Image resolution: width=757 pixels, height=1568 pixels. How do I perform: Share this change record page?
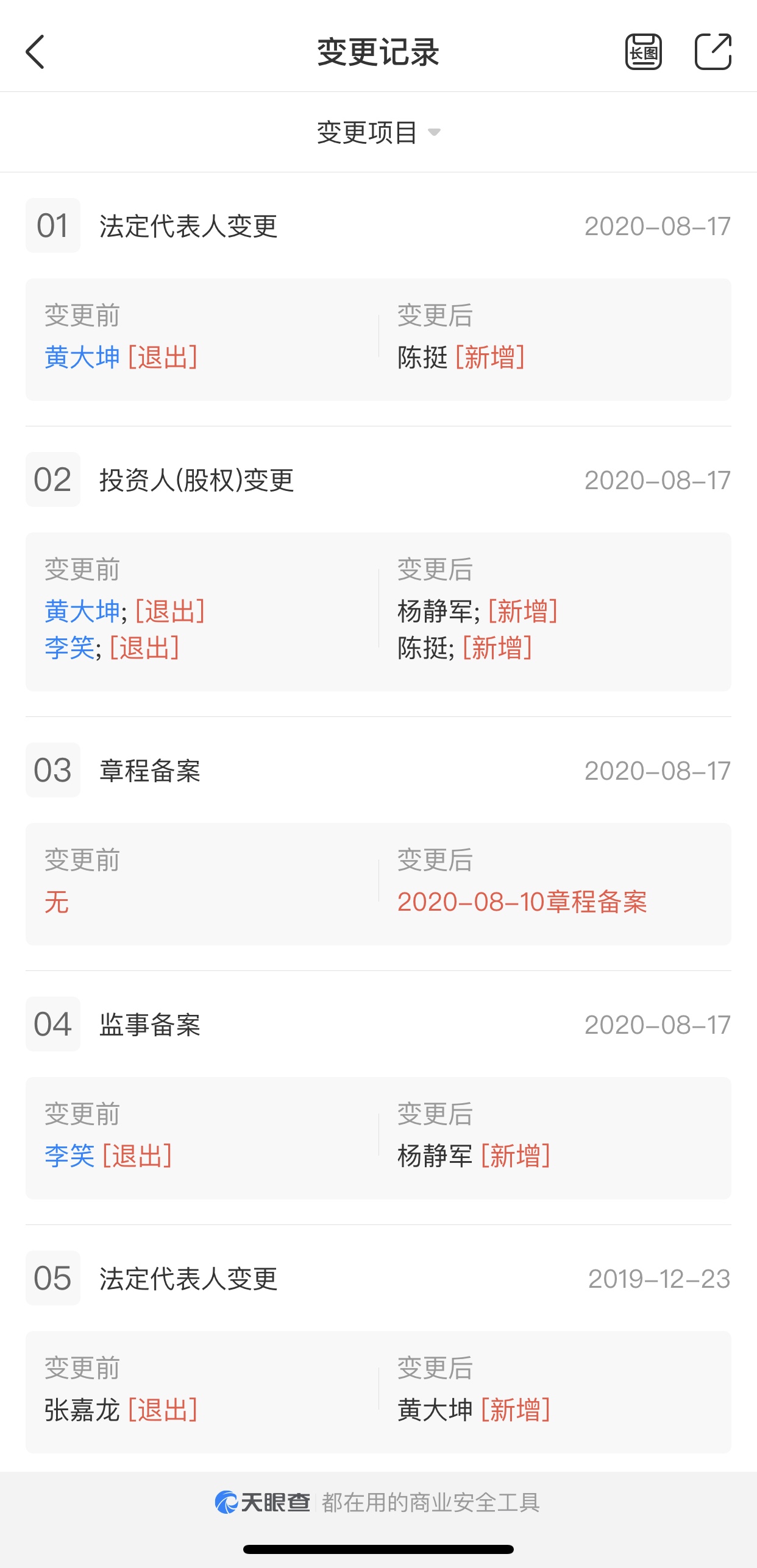click(713, 52)
